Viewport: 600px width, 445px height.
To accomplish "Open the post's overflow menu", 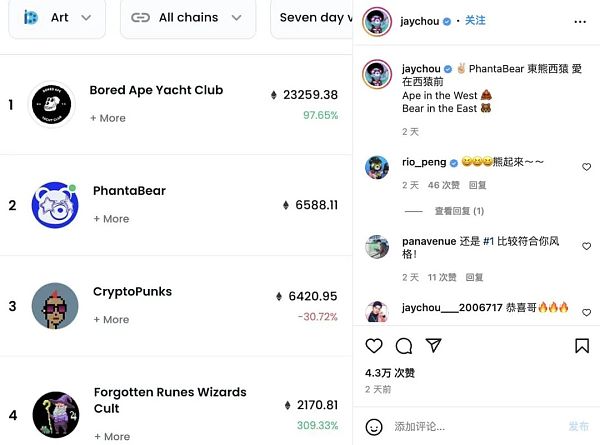I will point(581,20).
